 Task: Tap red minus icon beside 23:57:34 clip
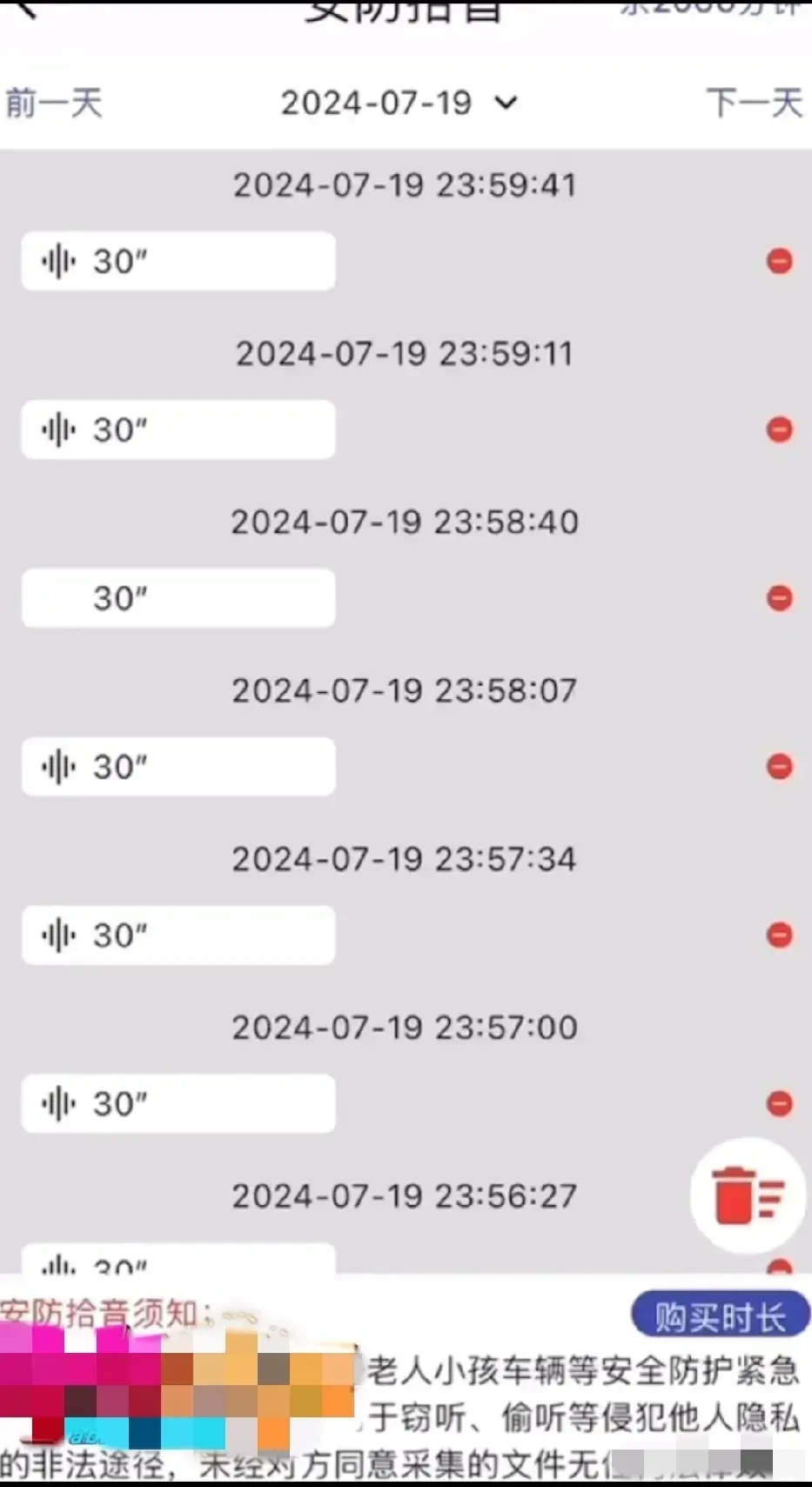[780, 934]
